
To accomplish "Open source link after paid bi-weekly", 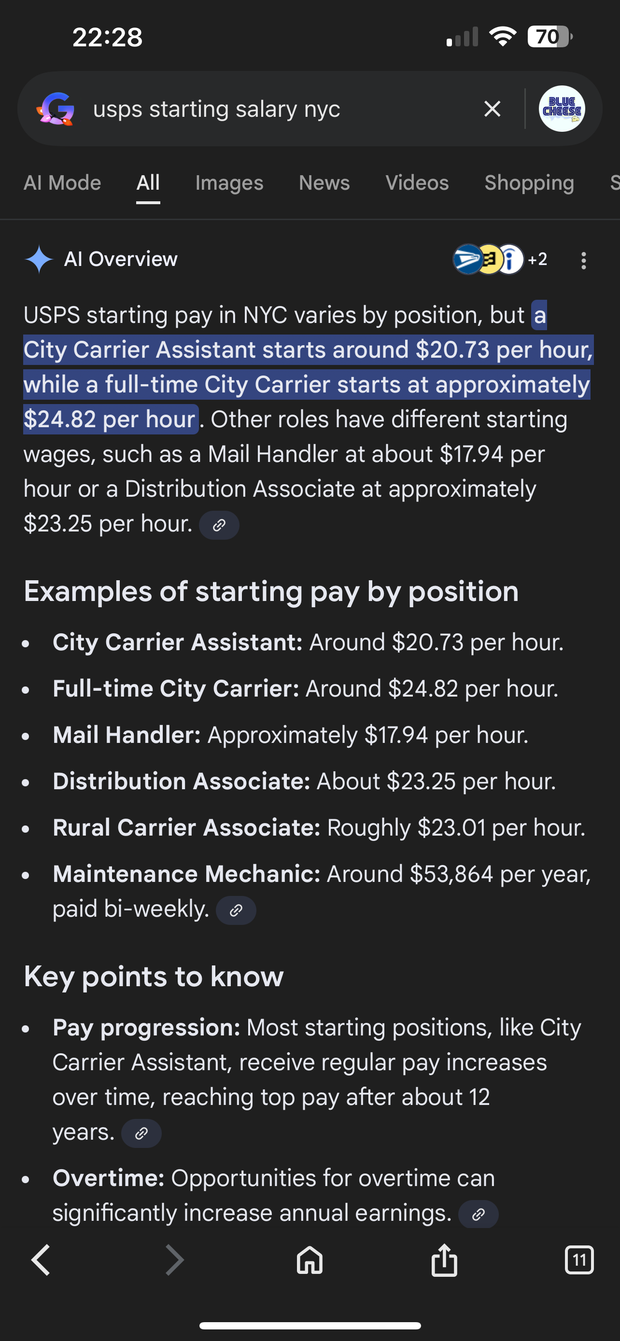I will pos(236,911).
